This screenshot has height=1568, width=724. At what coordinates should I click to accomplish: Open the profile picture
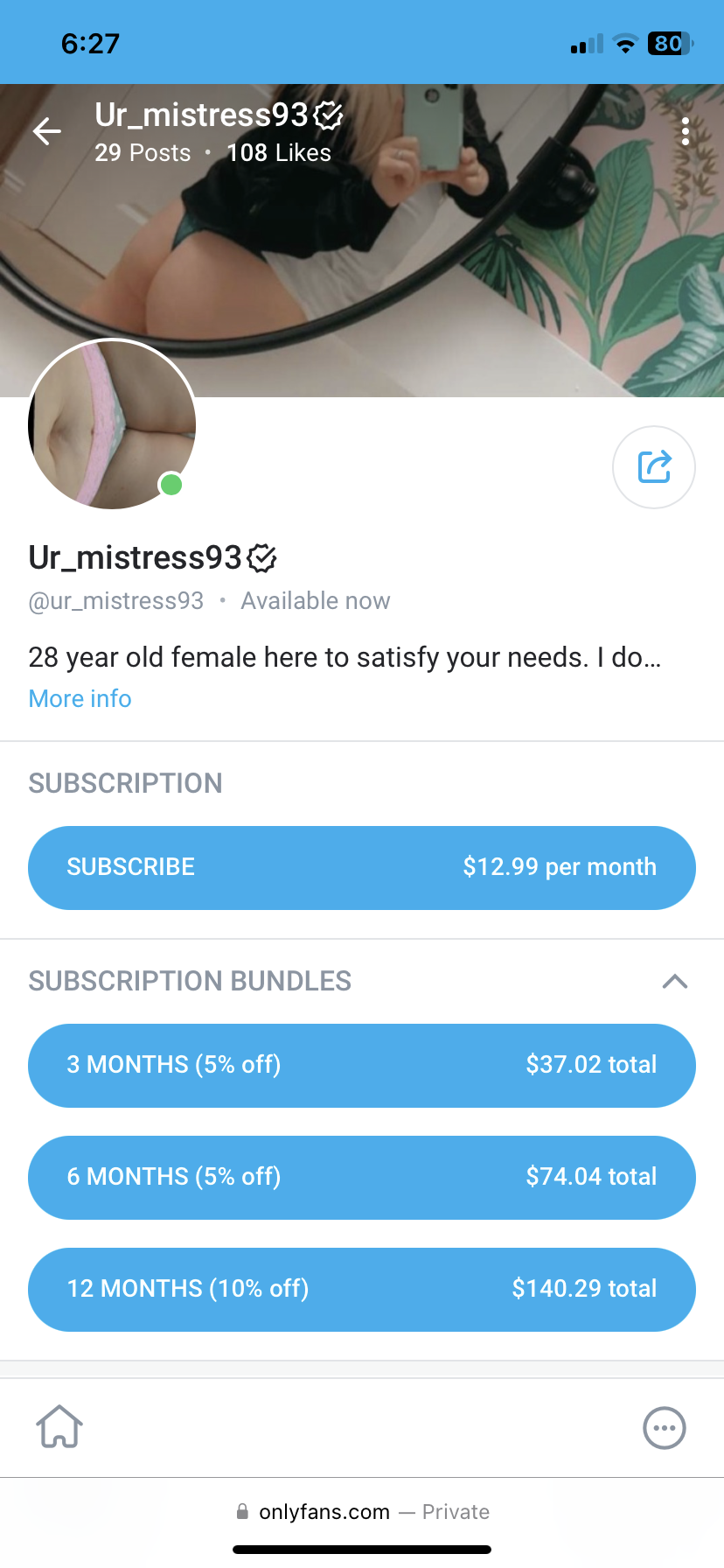click(112, 424)
